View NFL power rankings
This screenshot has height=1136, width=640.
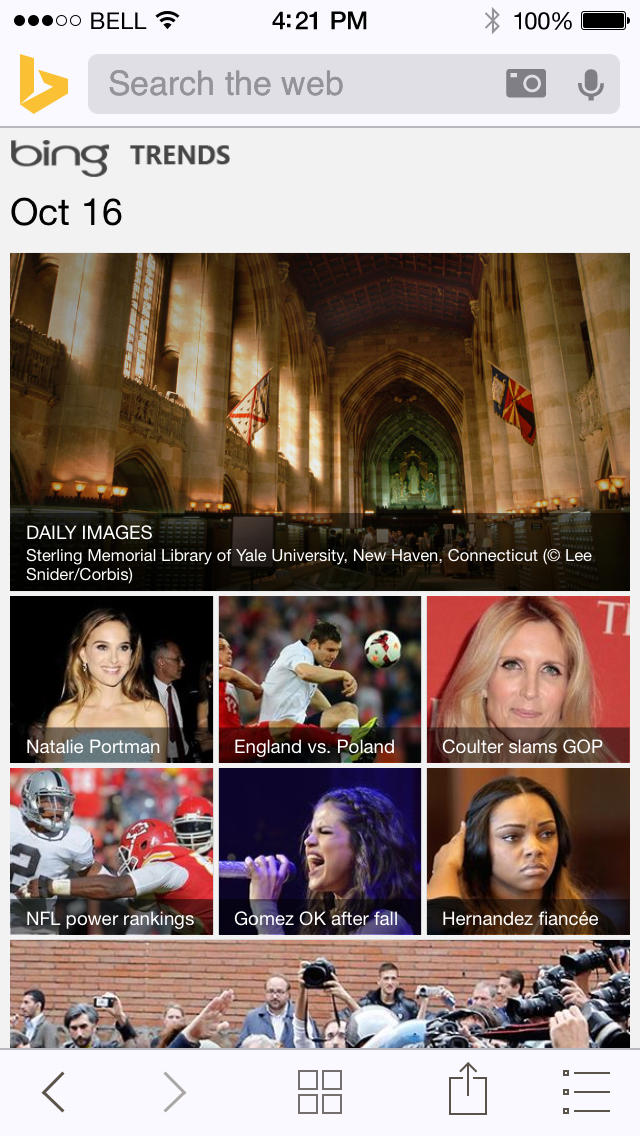point(111,851)
